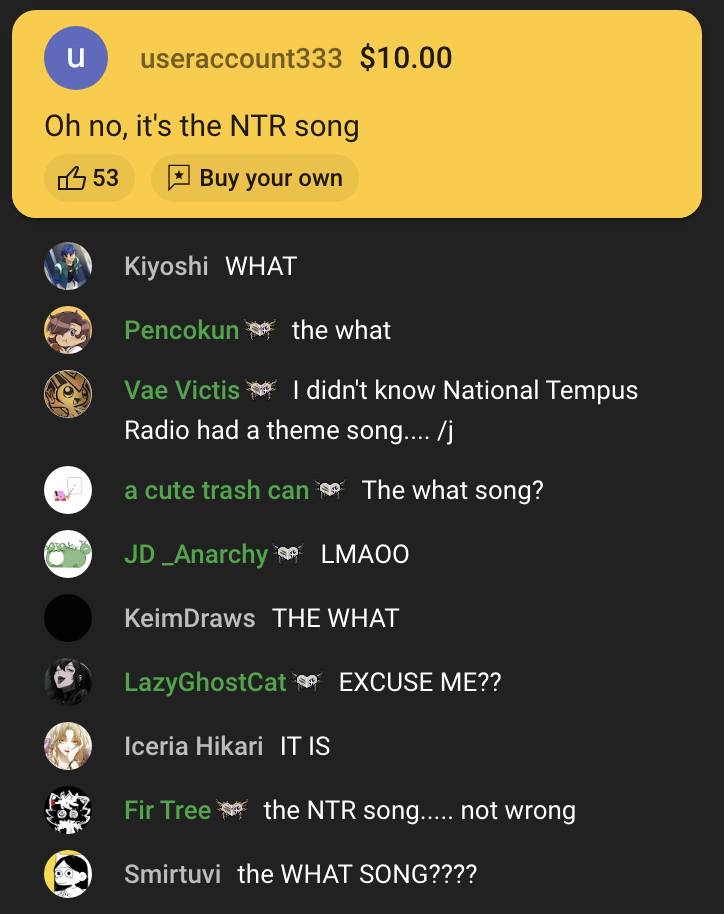The height and width of the screenshot is (914, 724).
Task: Open Fir Tree's not wrong message
Action: [419, 810]
